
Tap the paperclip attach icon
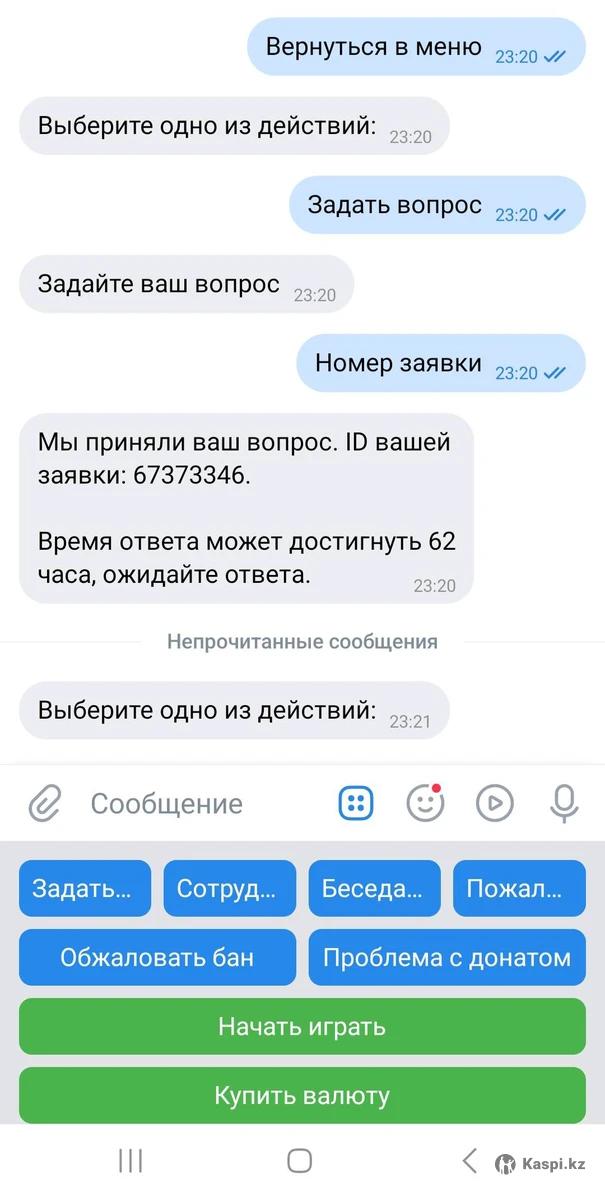click(x=44, y=803)
